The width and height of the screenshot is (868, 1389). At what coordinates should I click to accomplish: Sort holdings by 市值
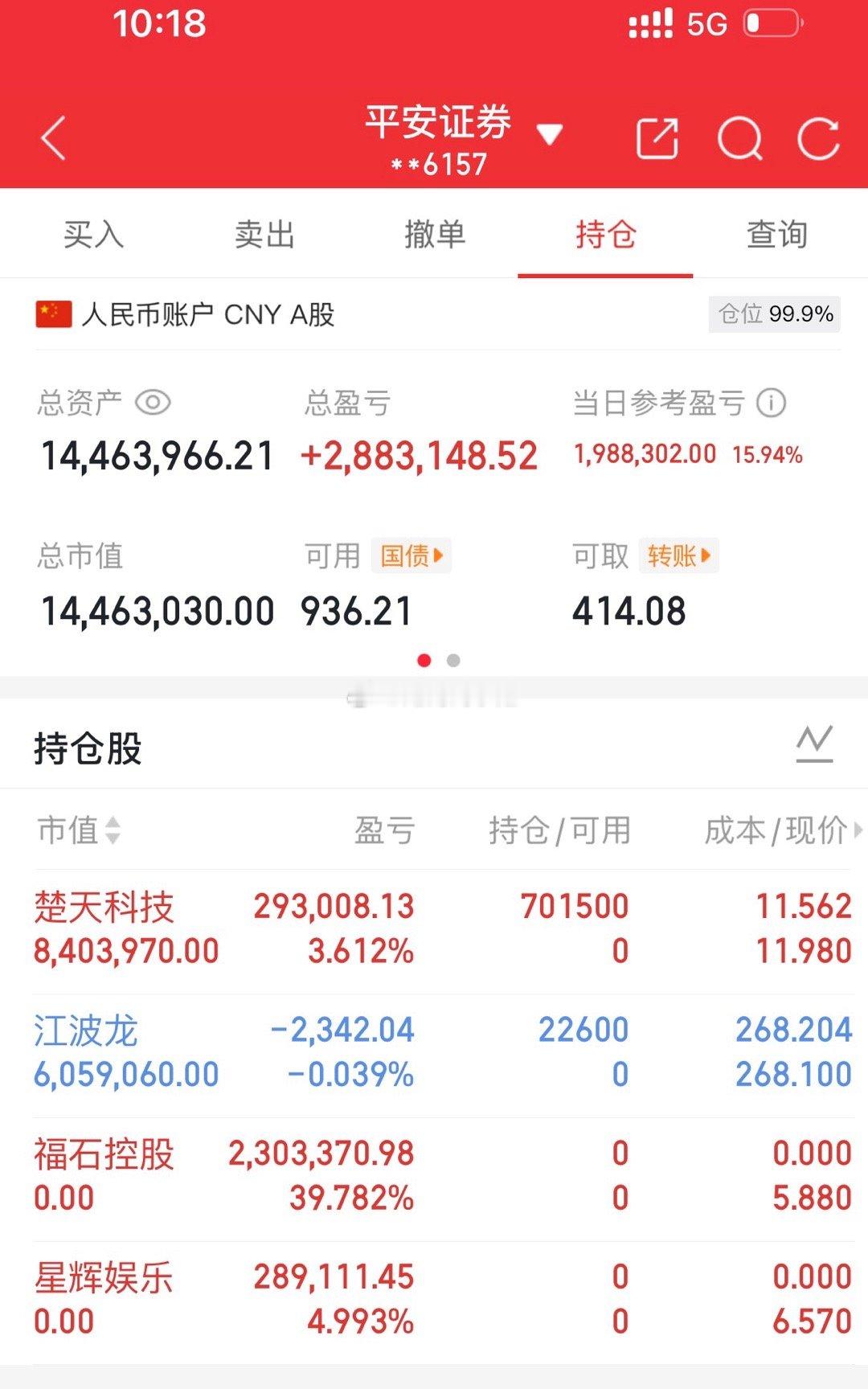click(79, 830)
